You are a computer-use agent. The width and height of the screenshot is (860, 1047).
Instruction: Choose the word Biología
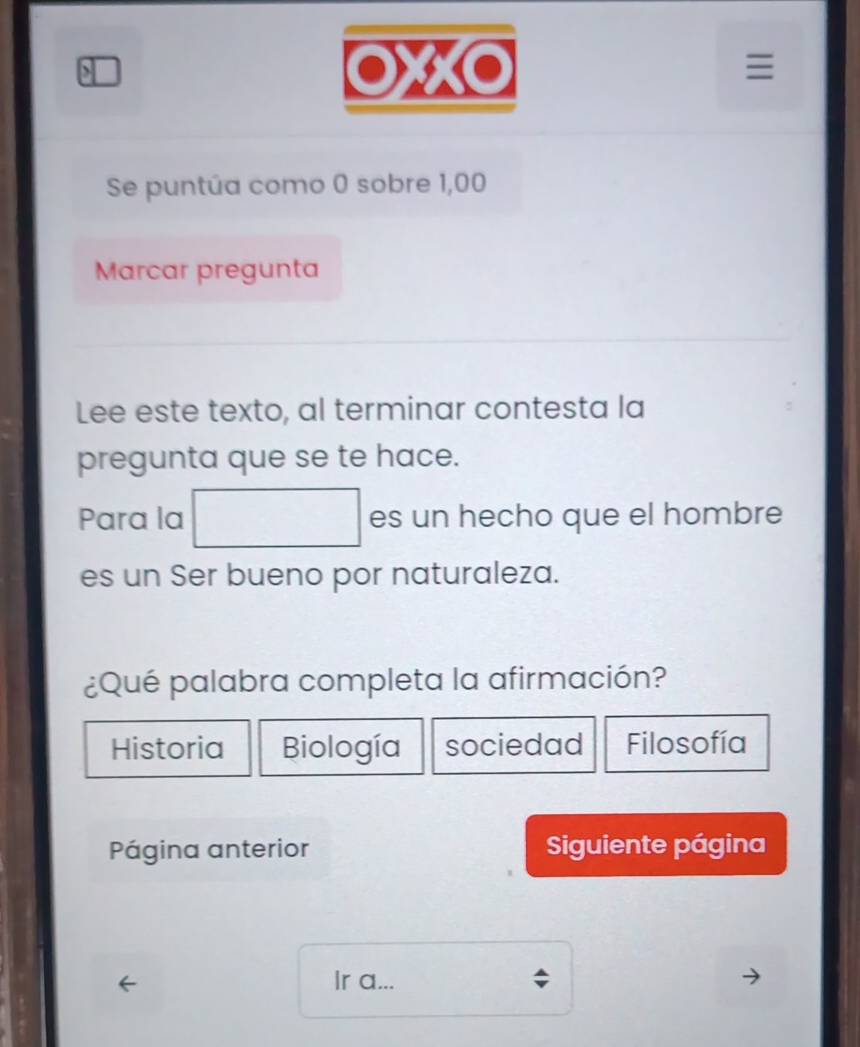point(341,747)
